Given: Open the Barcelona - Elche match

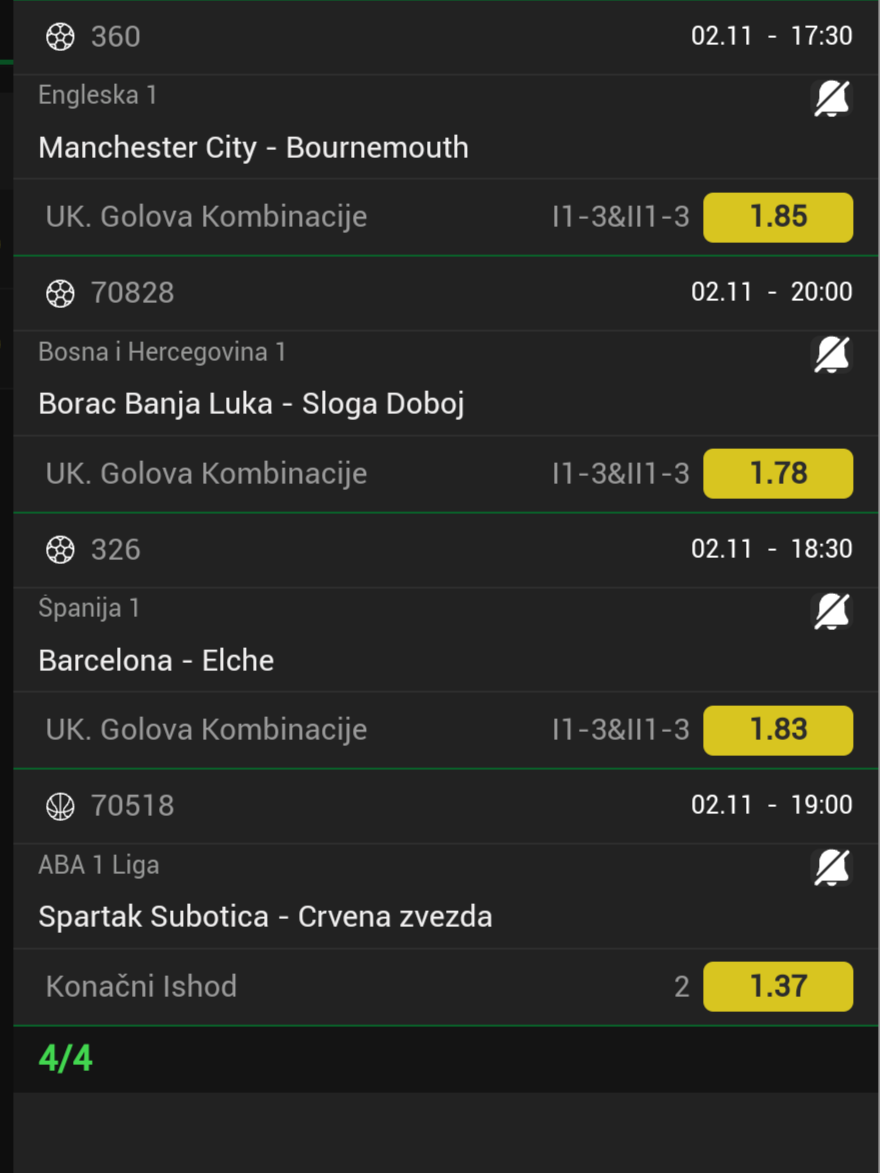Looking at the screenshot, I should (x=156, y=660).
